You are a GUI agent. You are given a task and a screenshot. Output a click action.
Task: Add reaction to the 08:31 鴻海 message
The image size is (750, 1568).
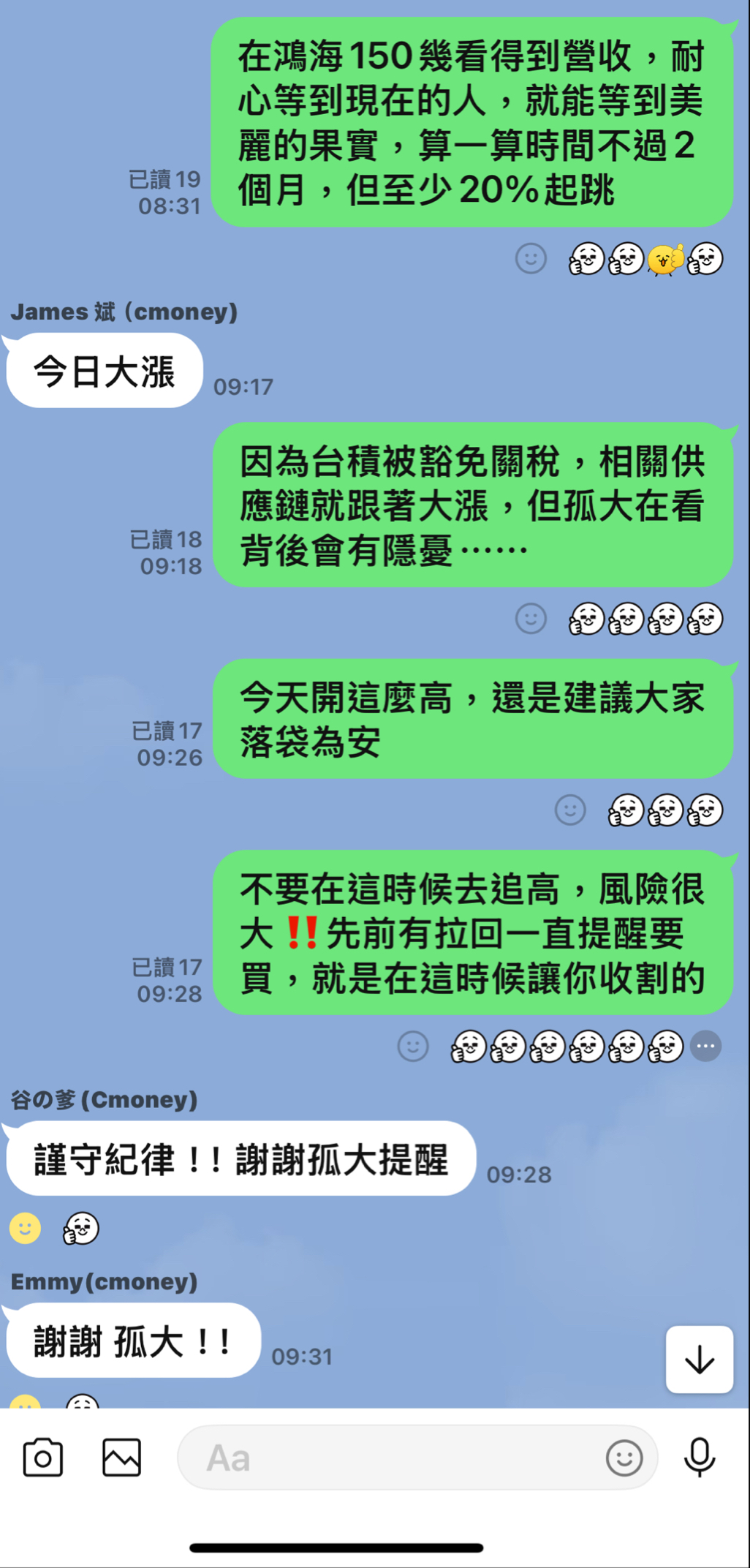[x=531, y=258]
